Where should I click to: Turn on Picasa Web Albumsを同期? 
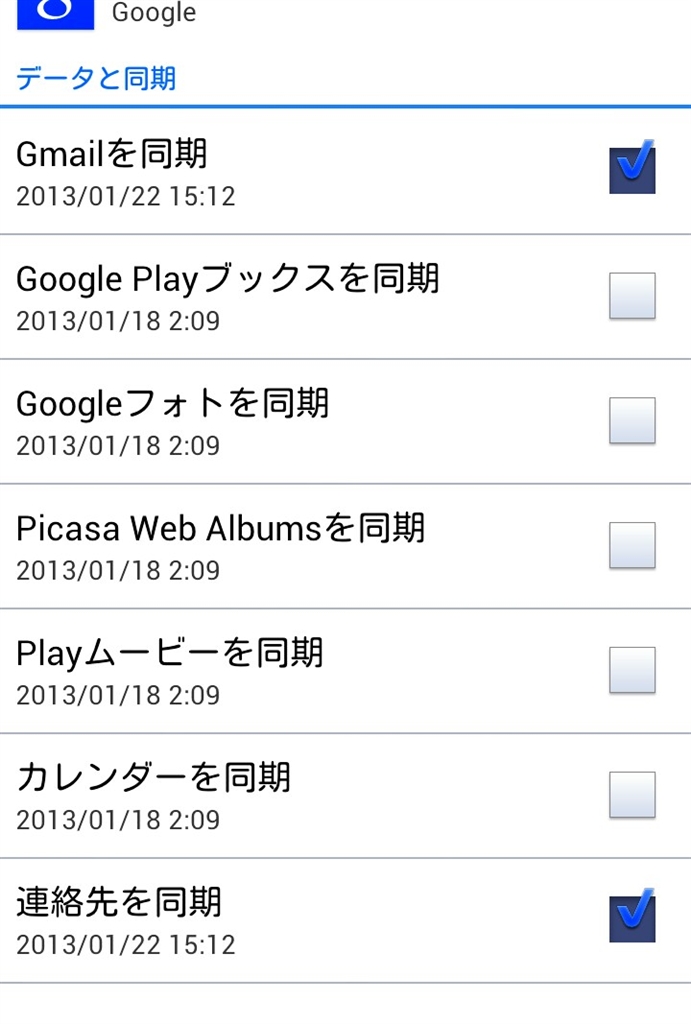632,546
